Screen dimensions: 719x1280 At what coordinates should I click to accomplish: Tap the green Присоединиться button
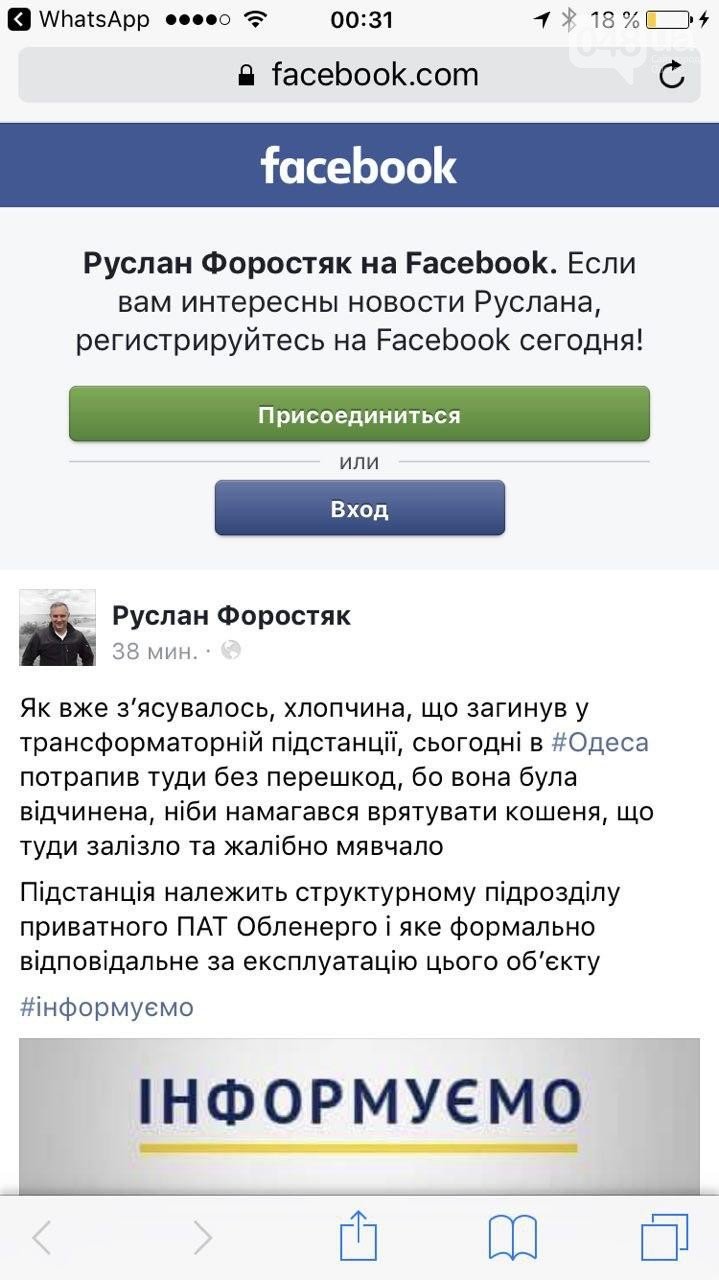point(359,414)
